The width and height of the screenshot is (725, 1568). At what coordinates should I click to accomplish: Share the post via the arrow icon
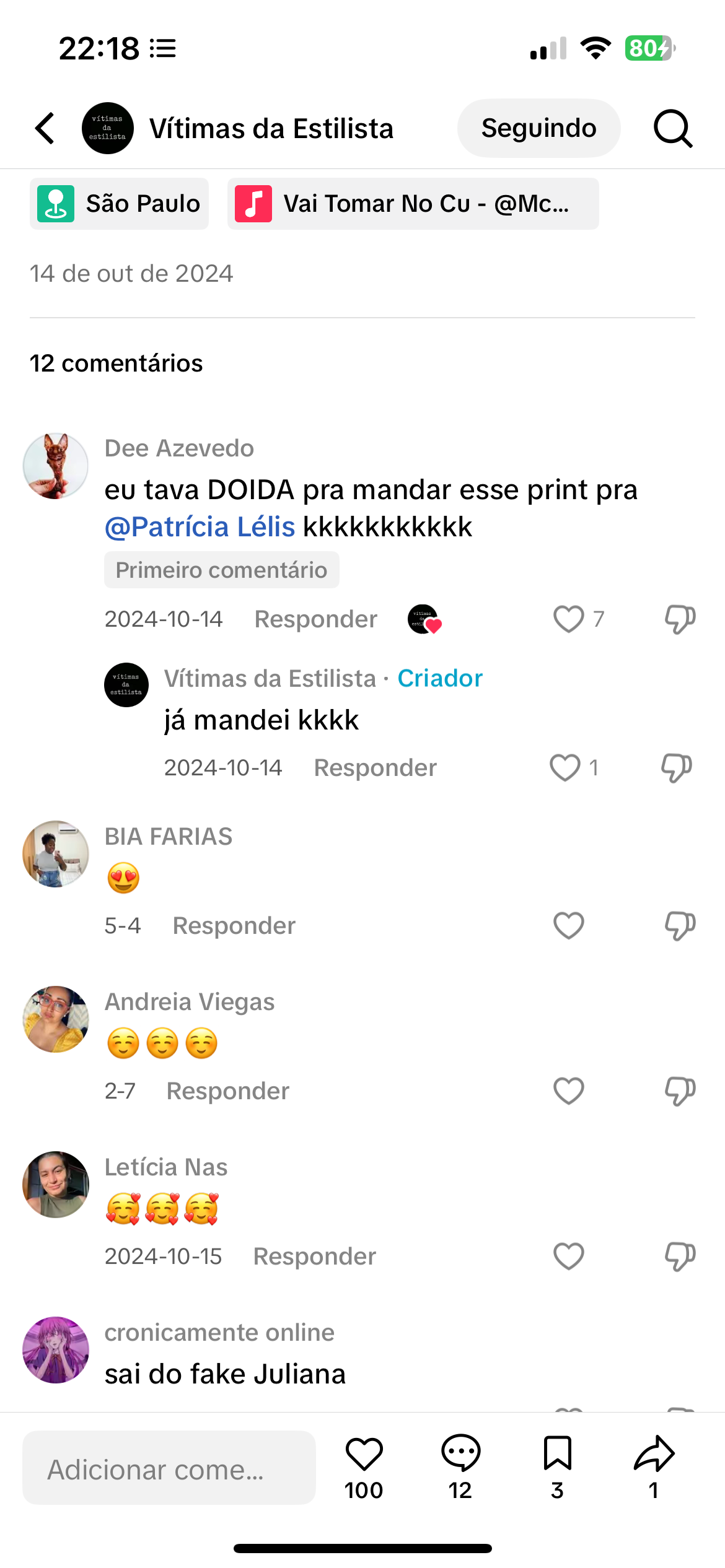coord(654,1454)
